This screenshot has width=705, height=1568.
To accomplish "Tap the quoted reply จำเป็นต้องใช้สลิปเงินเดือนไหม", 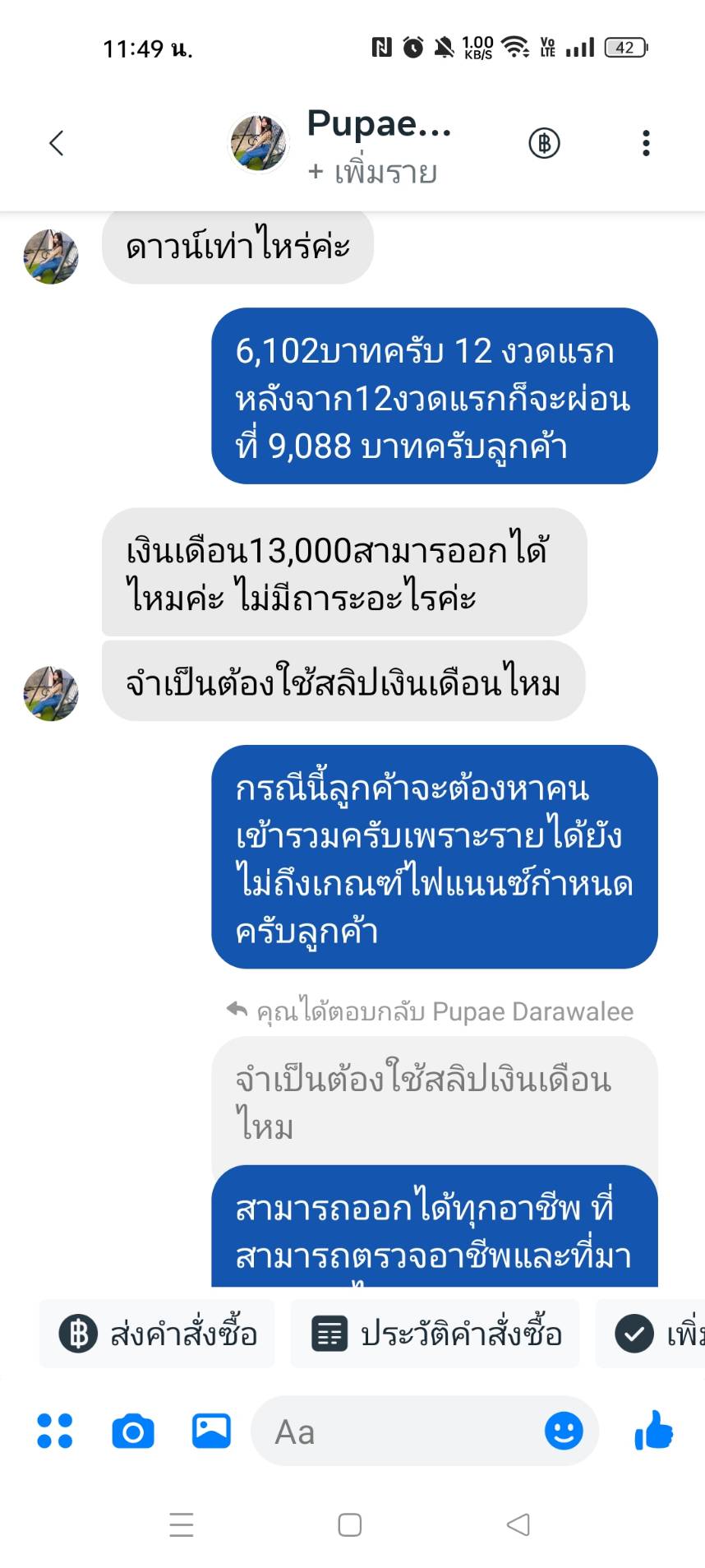I will click(x=423, y=1102).
